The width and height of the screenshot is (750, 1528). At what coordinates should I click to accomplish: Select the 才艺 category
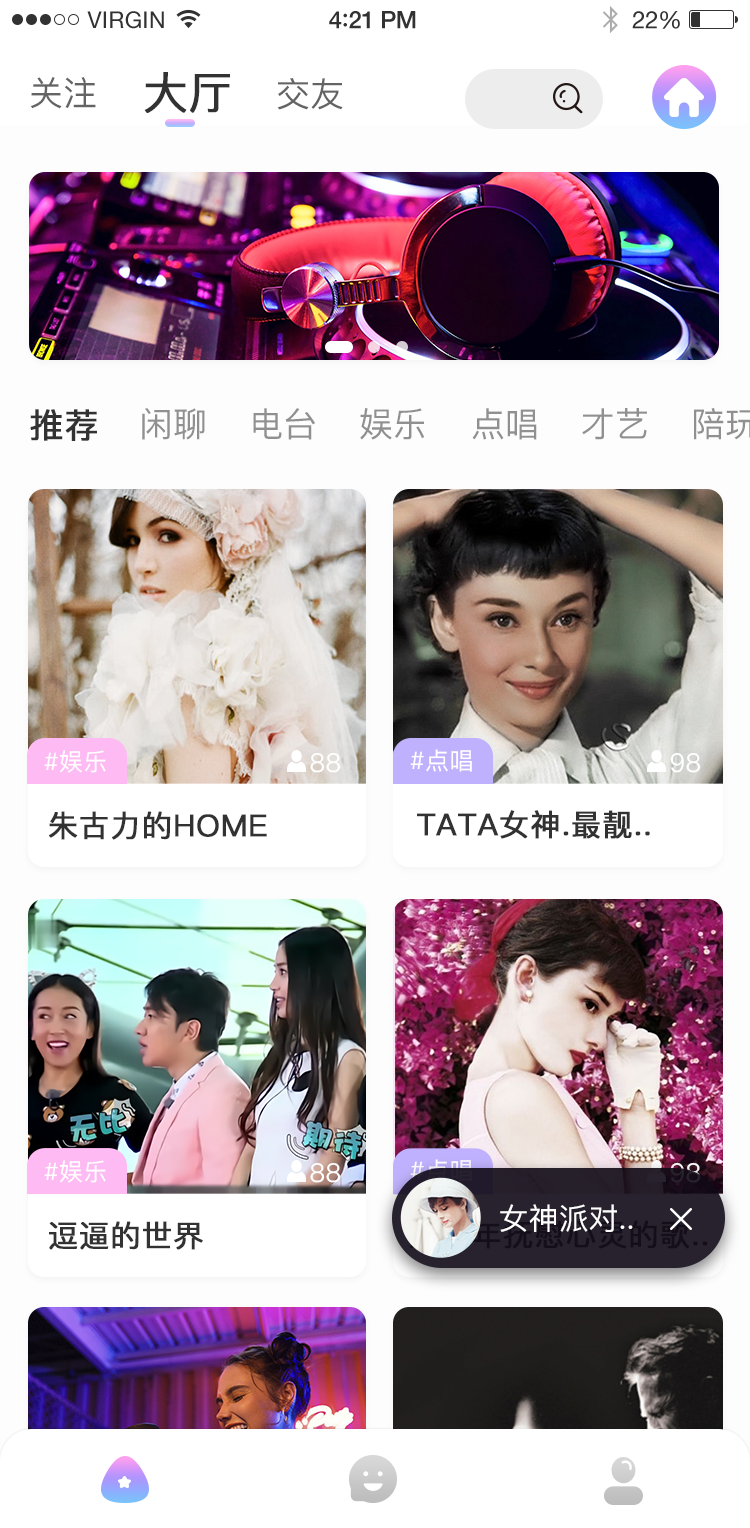point(615,425)
